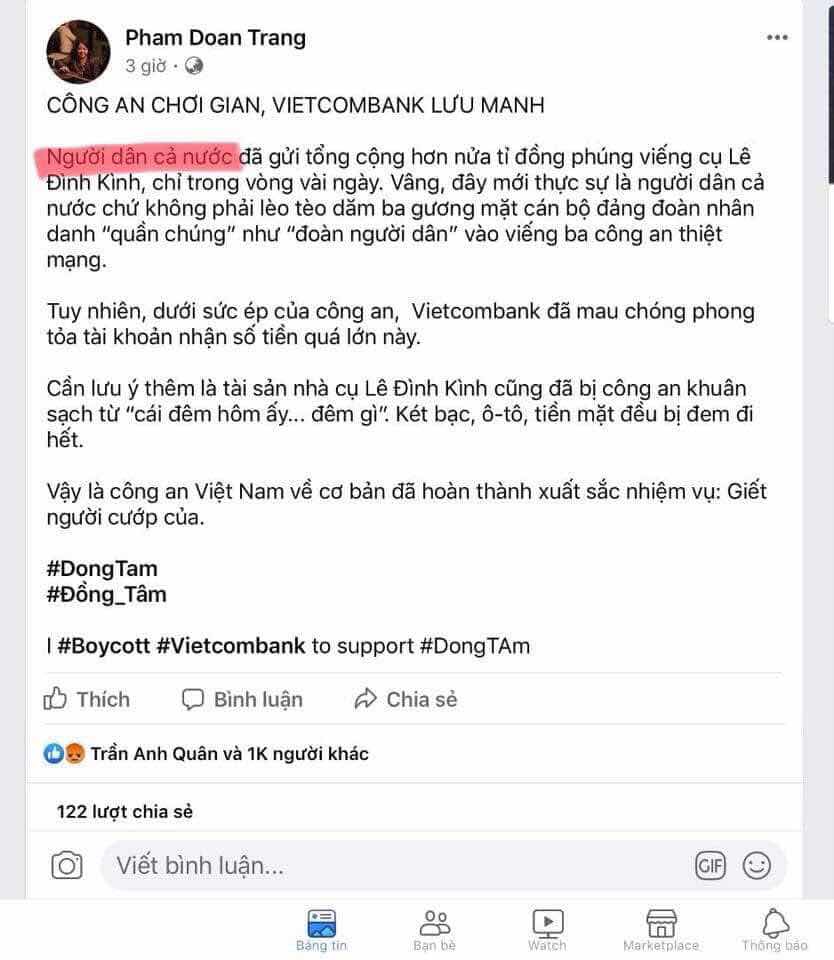
Task: Tap the camera icon to attach a photo
Action: click(66, 865)
